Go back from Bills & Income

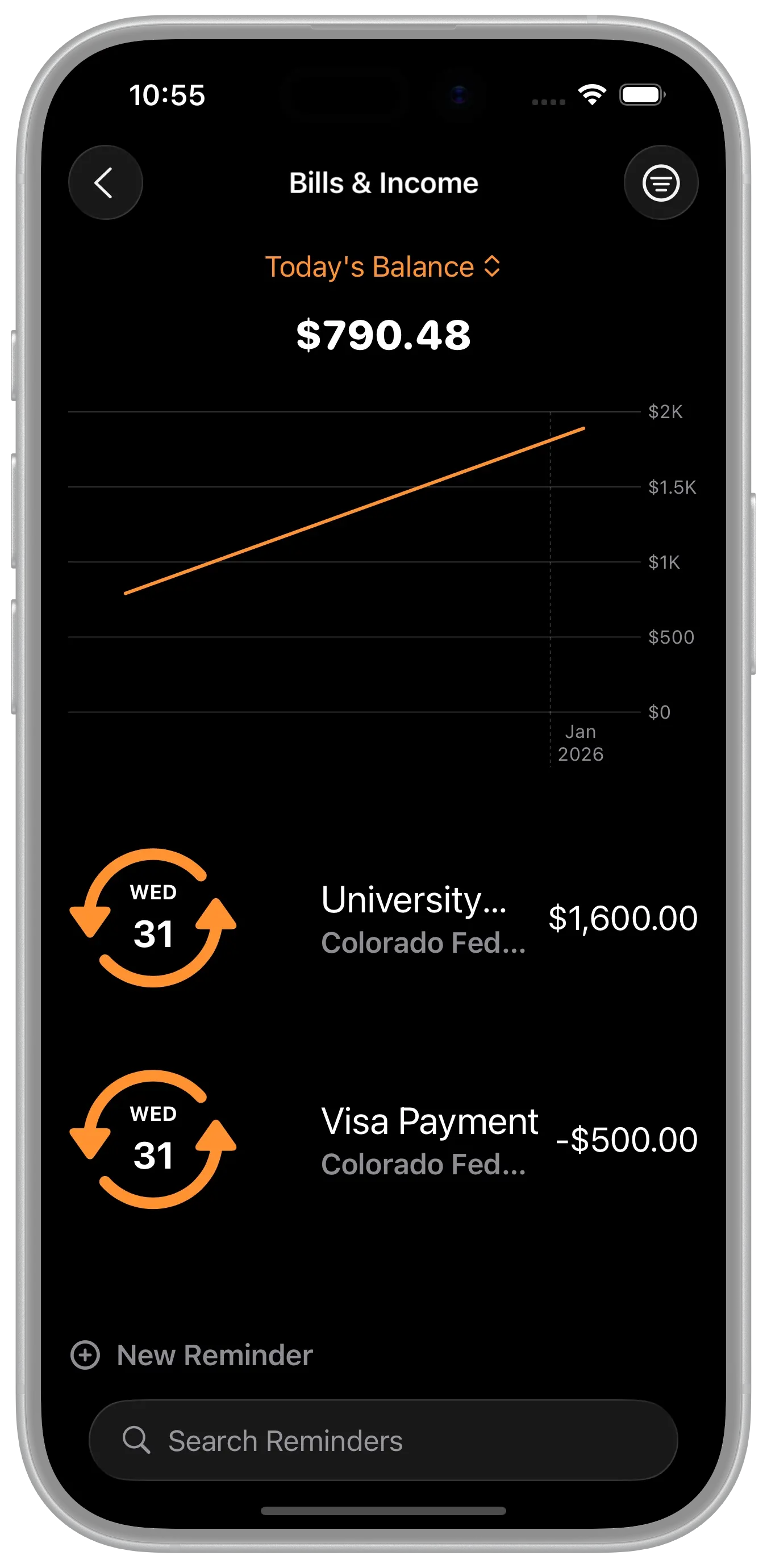(105, 182)
